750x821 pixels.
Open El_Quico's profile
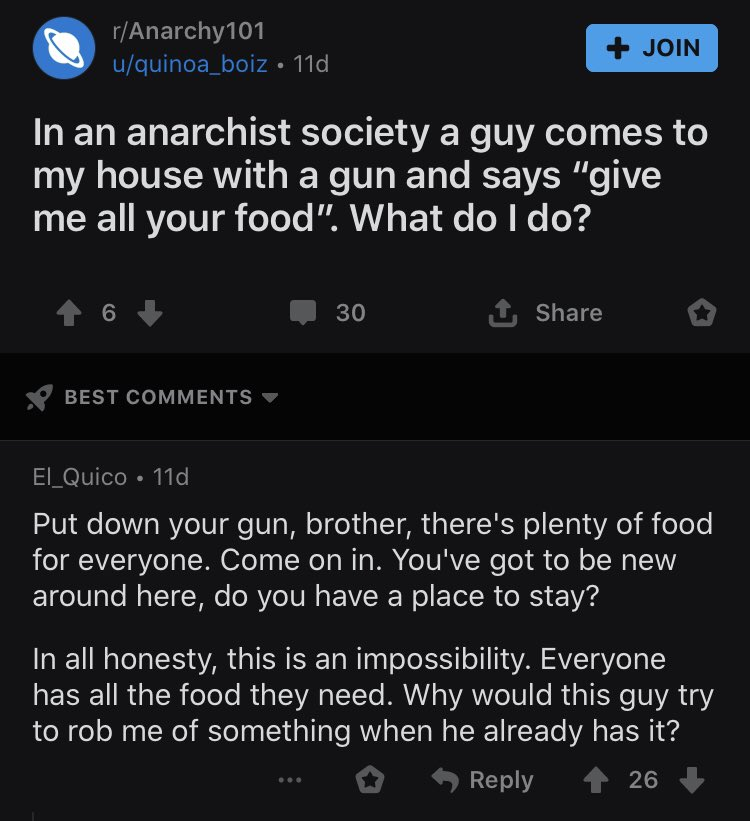80,477
